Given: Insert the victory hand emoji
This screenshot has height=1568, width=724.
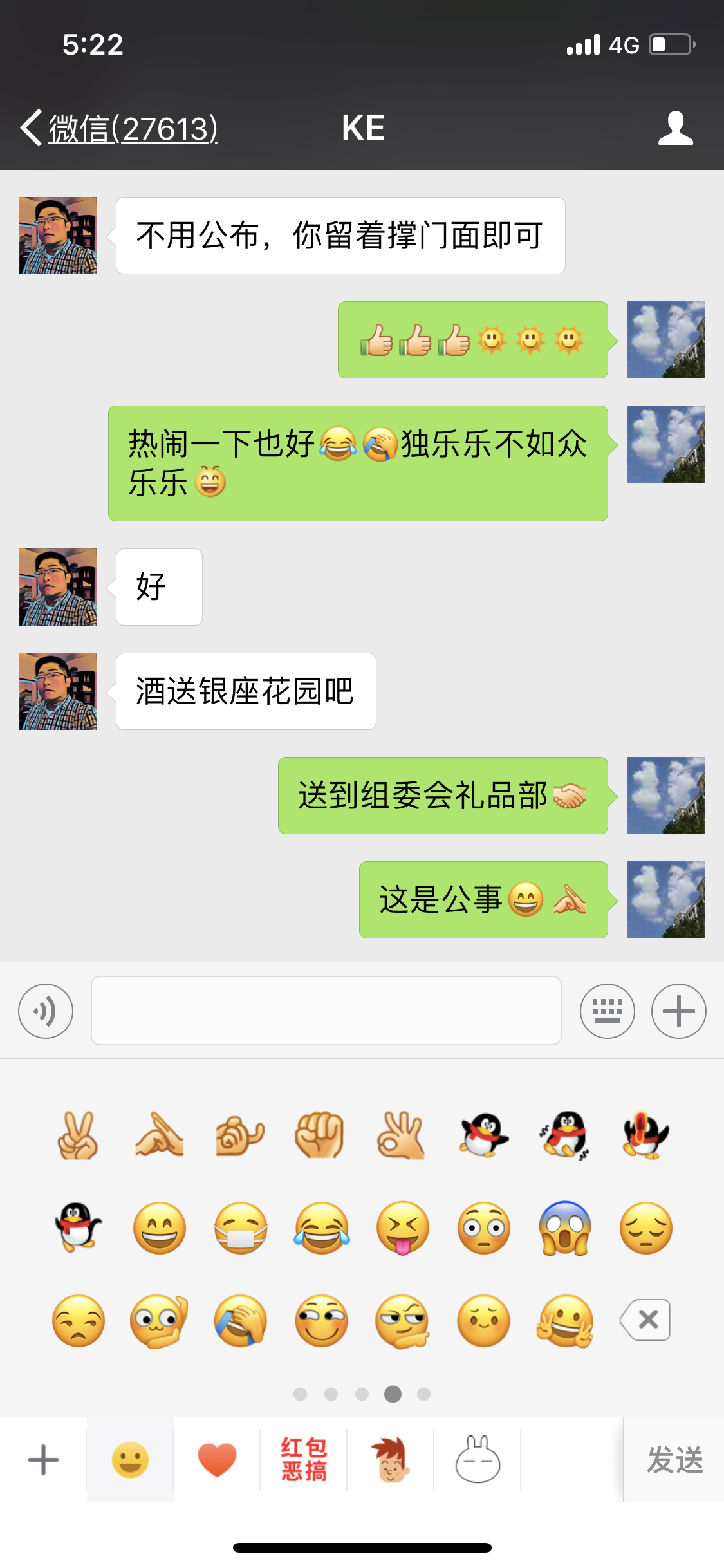Looking at the screenshot, I should coord(78,1135).
